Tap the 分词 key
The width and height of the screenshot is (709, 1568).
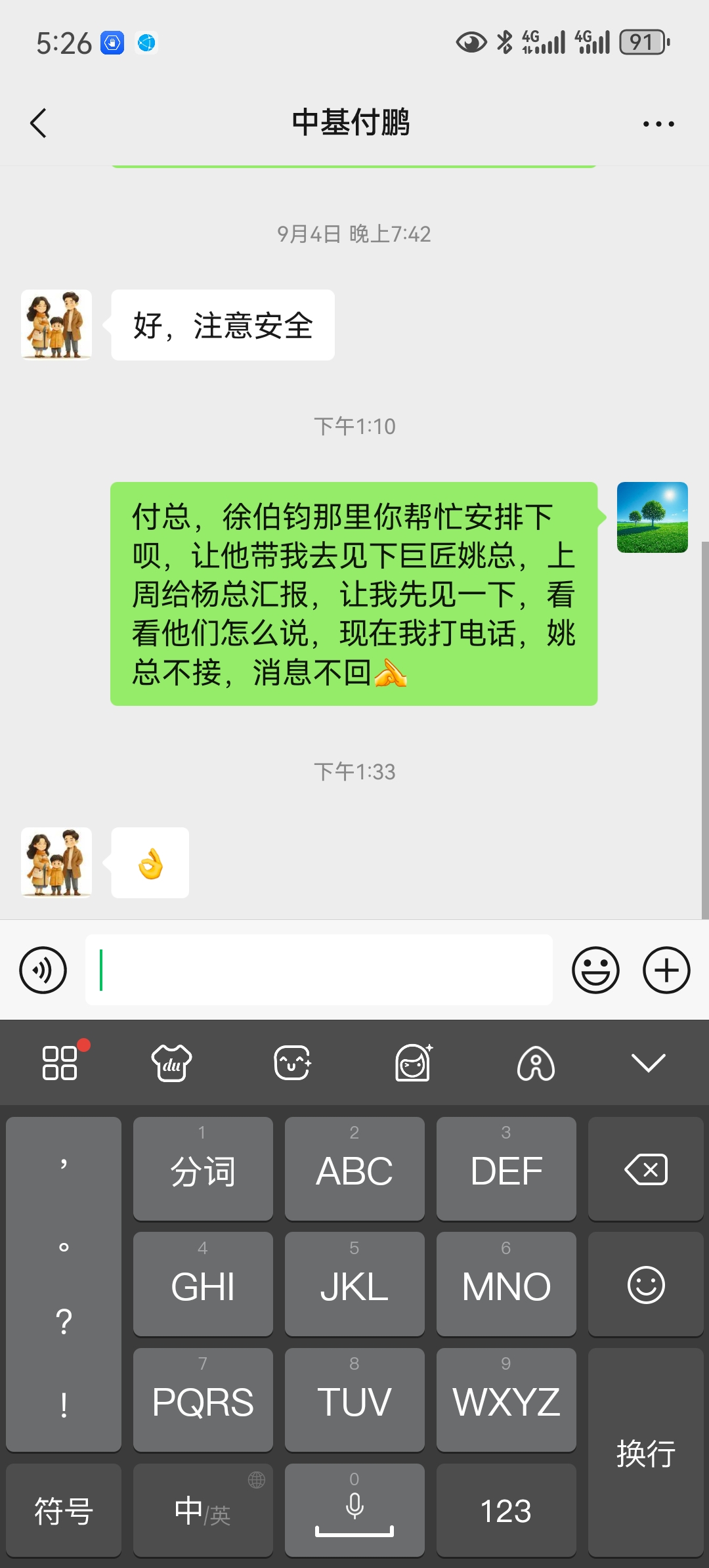tap(203, 1169)
